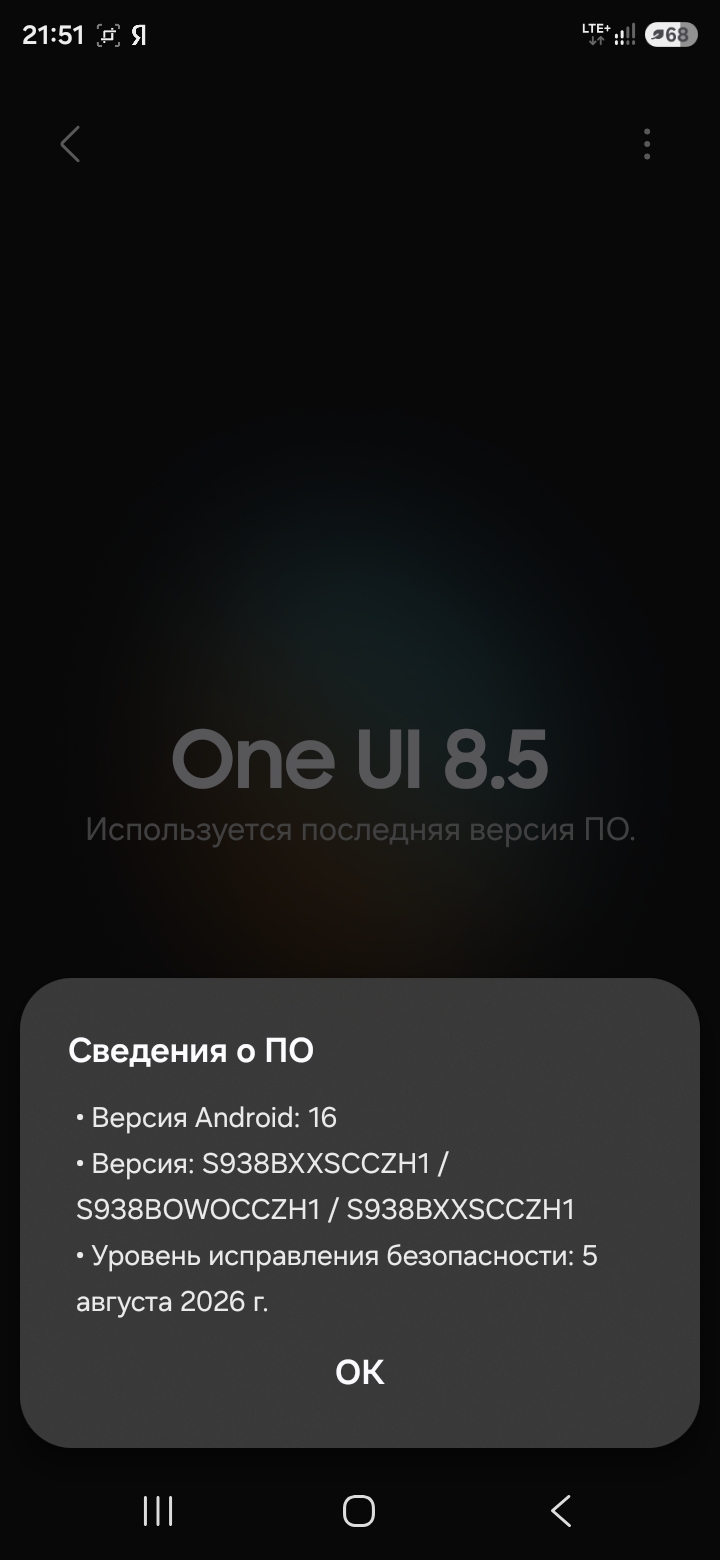
Task: Open the three-dot overflow menu
Action: click(647, 145)
